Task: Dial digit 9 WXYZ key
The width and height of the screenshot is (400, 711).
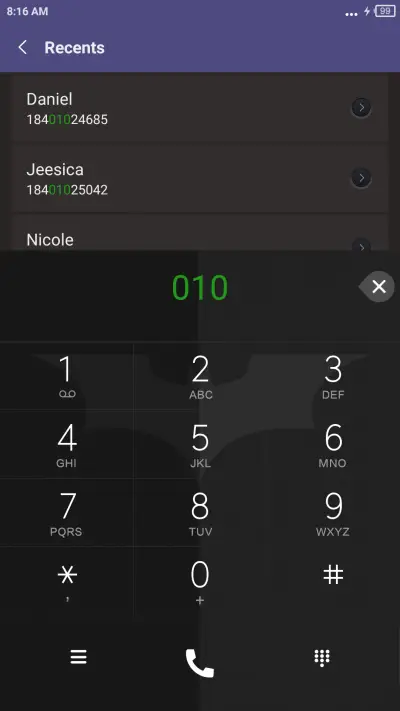Action: [333, 512]
